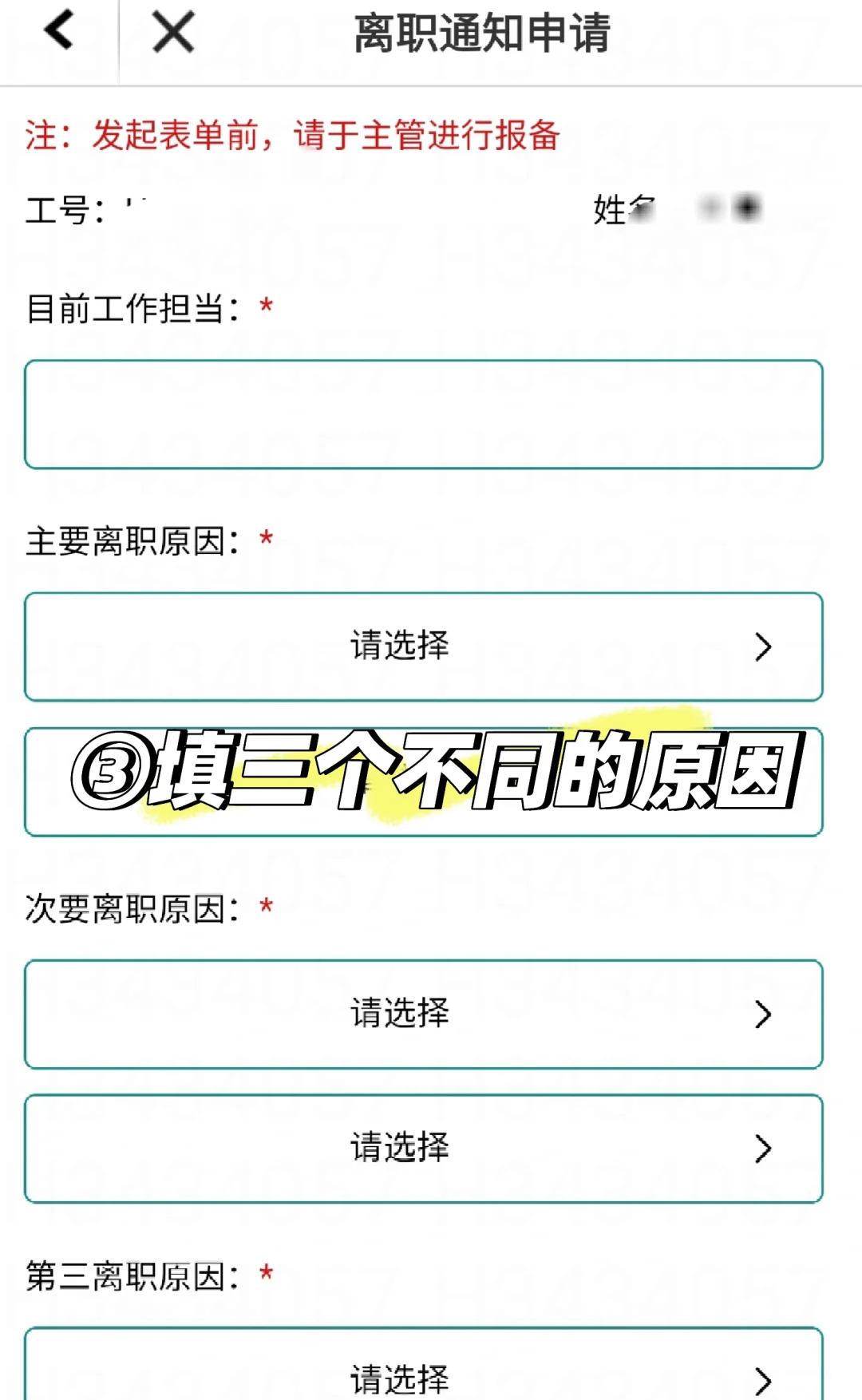Open the first 请选择 dropdown under 主要离职原因
Viewport: 862px width, 1400px height.
(x=424, y=647)
